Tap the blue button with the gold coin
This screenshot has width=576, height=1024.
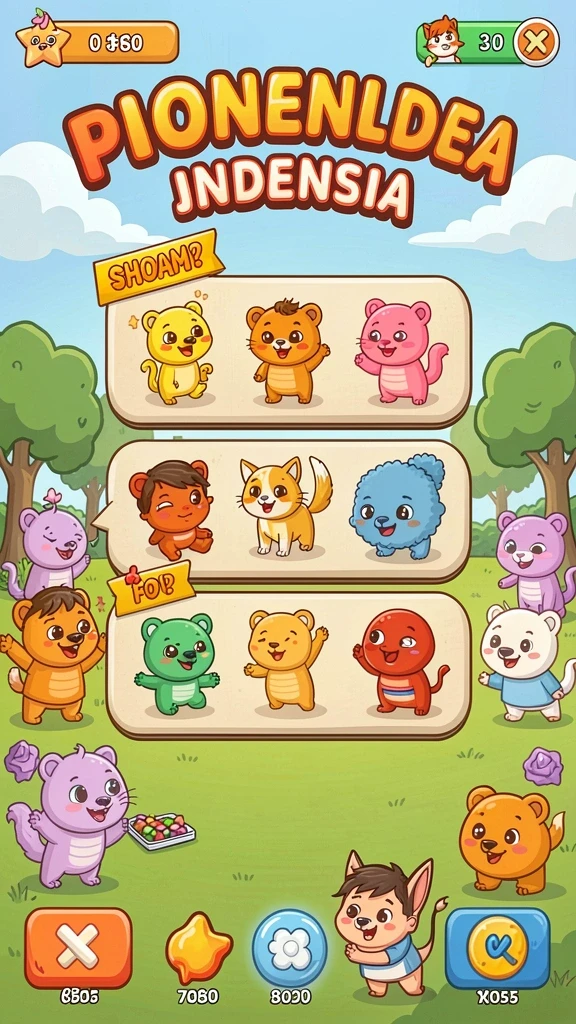click(x=498, y=947)
